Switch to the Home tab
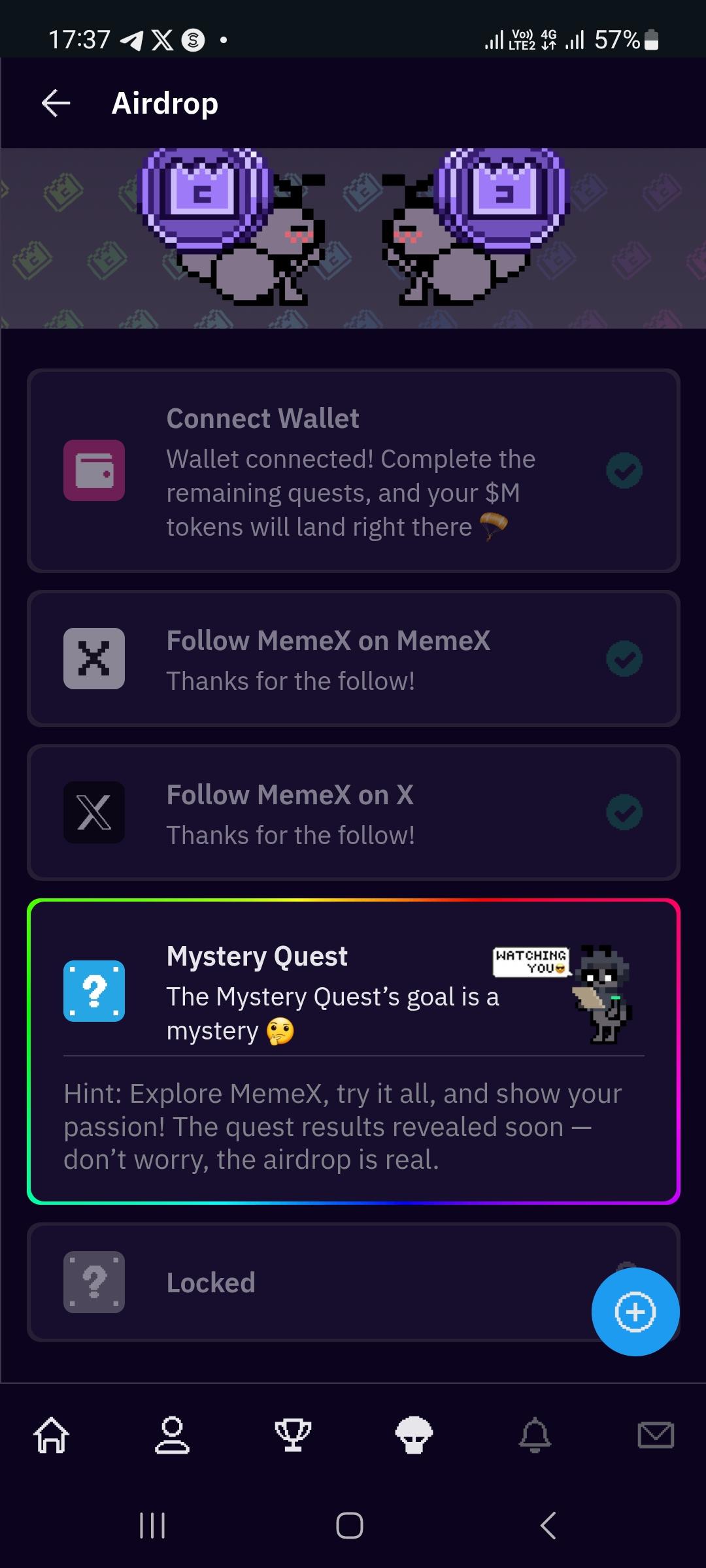 (52, 1435)
